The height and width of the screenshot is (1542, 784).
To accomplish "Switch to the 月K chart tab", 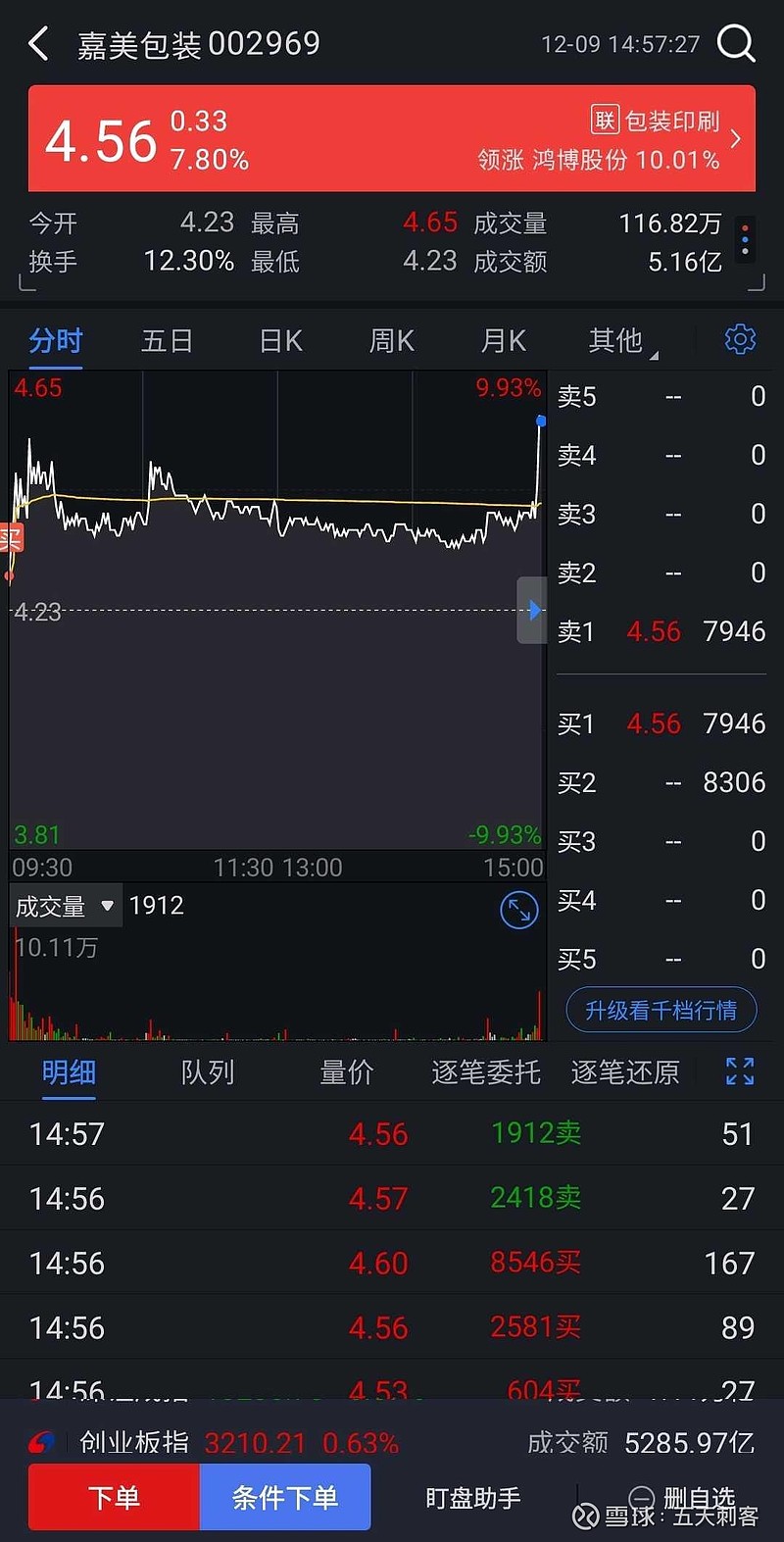I will pos(504,341).
